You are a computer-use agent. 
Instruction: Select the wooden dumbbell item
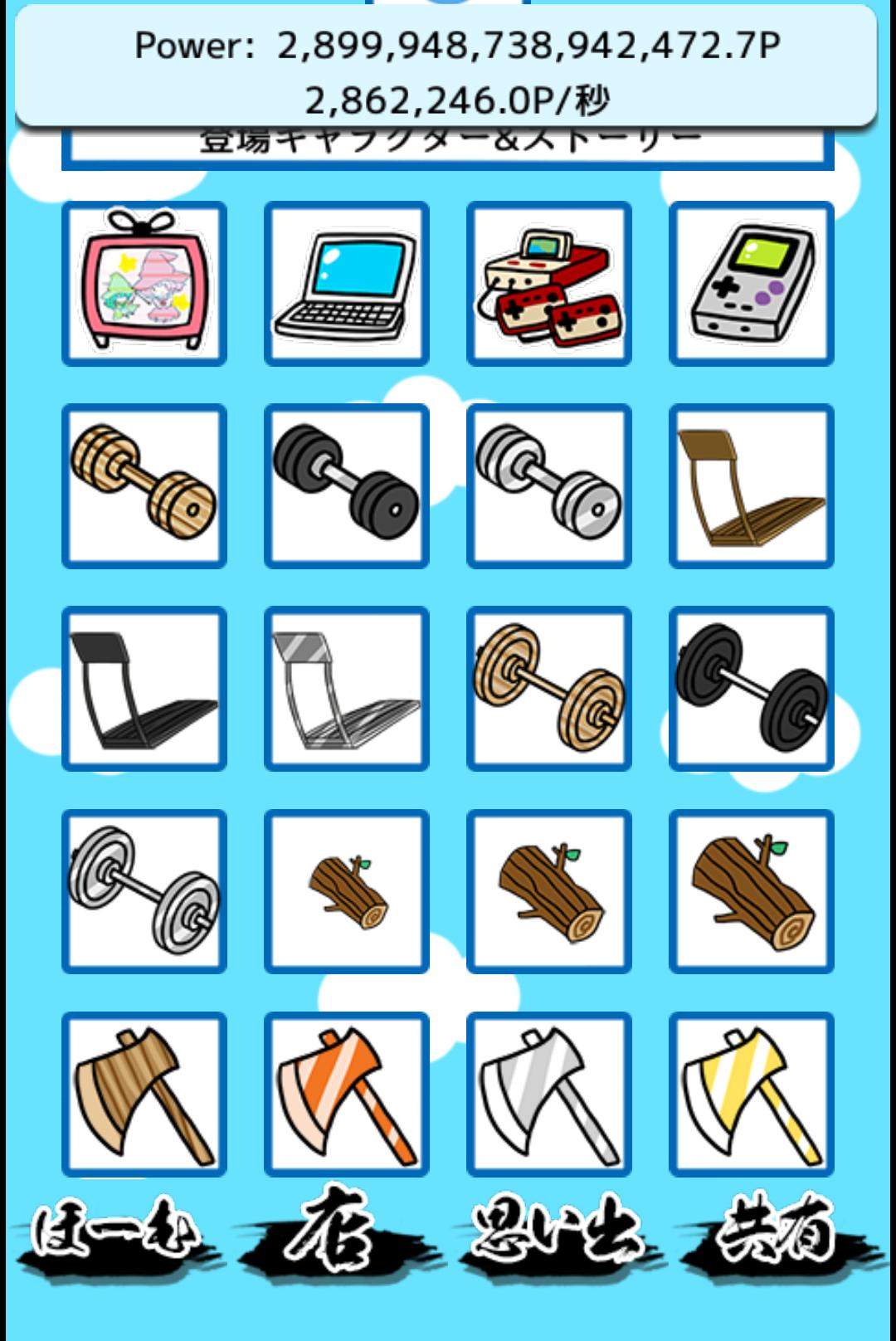pyautogui.click(x=144, y=485)
